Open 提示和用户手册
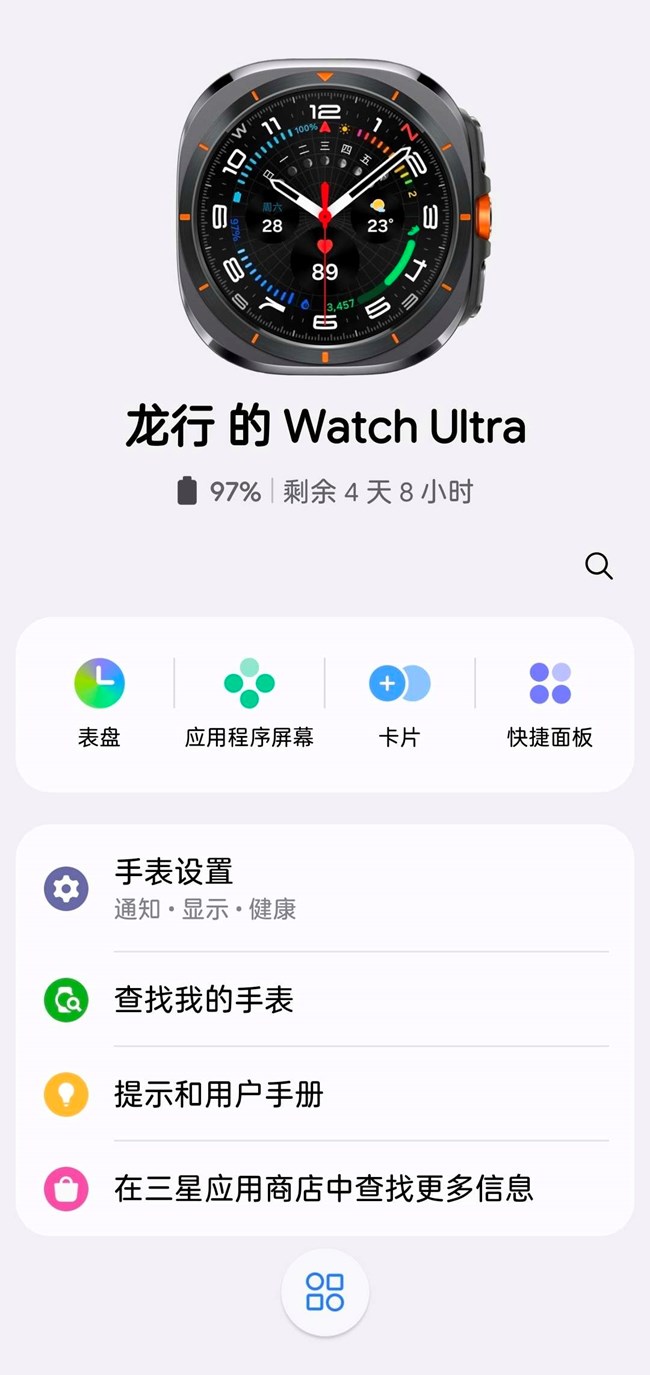650x1375 pixels. (x=324, y=1094)
